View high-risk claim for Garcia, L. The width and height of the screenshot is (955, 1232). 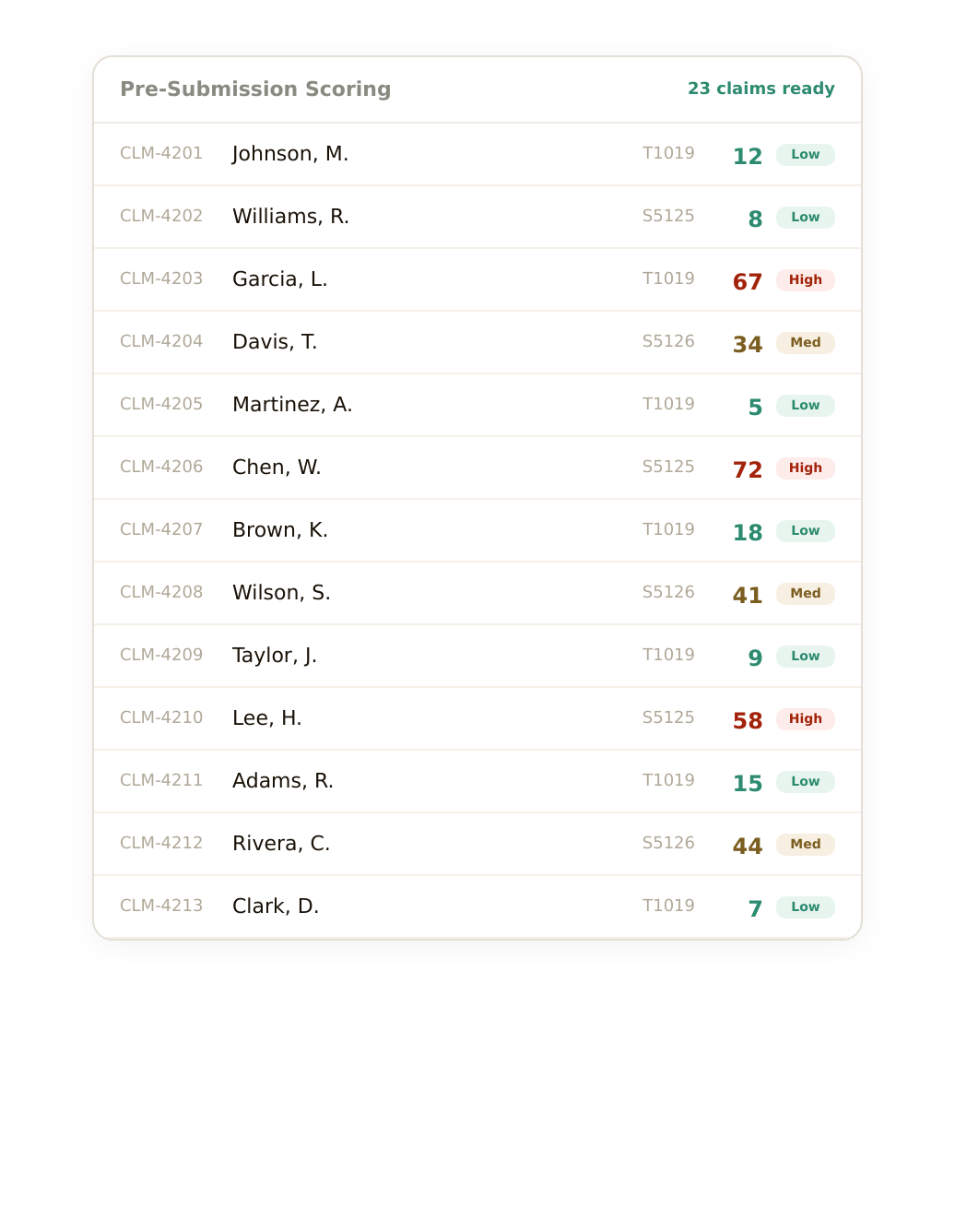(x=477, y=279)
